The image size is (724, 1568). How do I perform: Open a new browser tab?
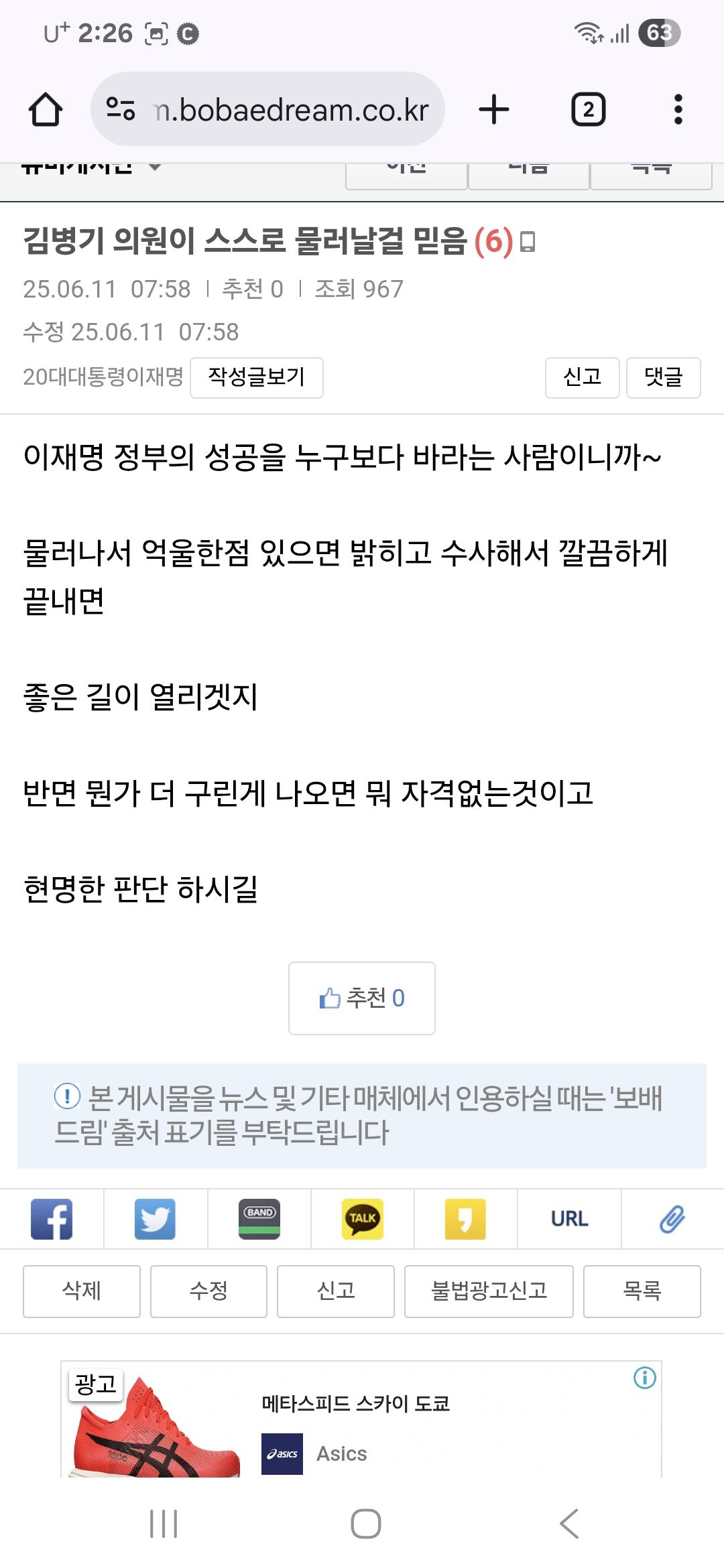pos(493,111)
